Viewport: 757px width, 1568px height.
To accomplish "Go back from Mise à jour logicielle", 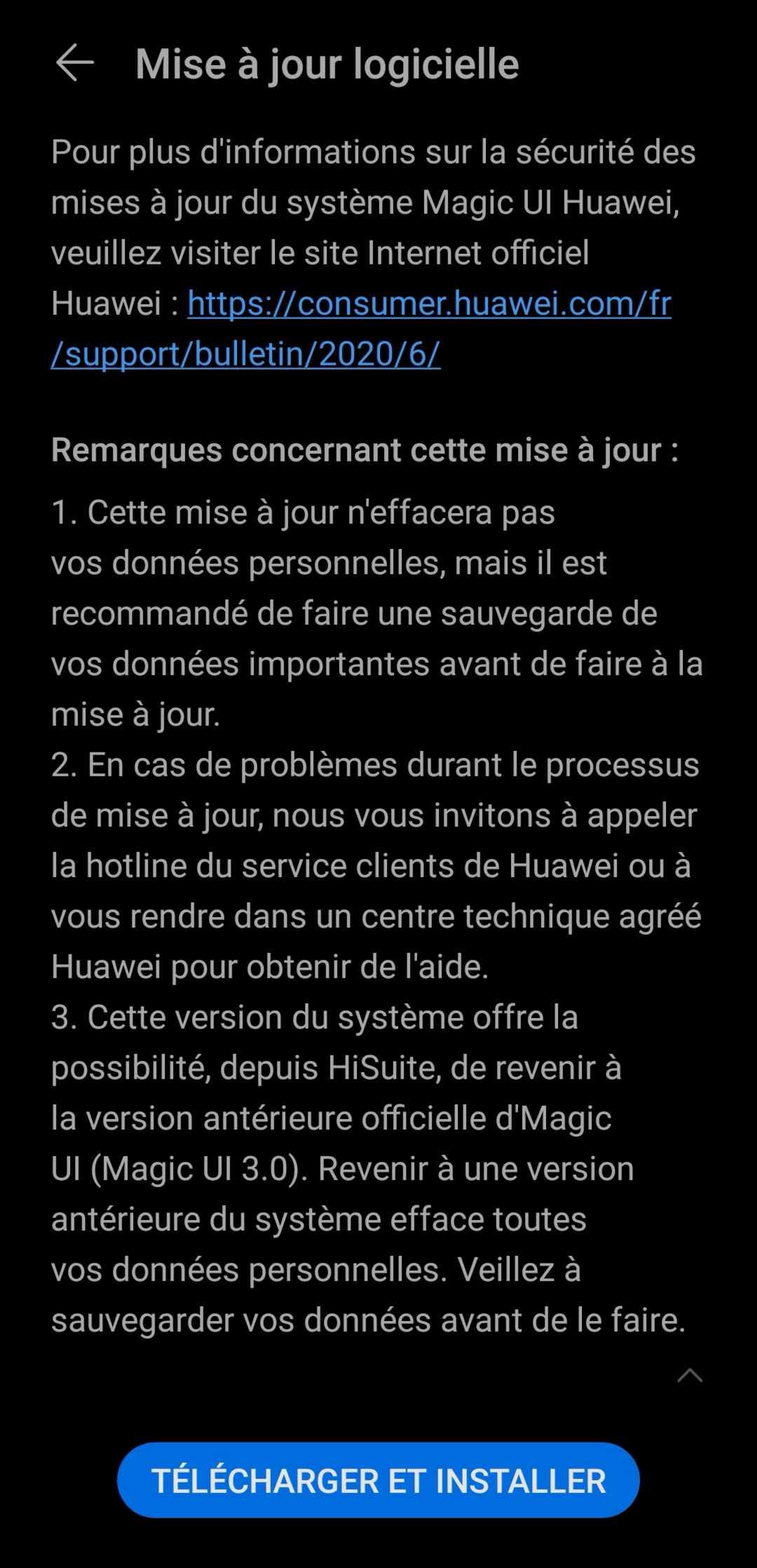I will [75, 63].
